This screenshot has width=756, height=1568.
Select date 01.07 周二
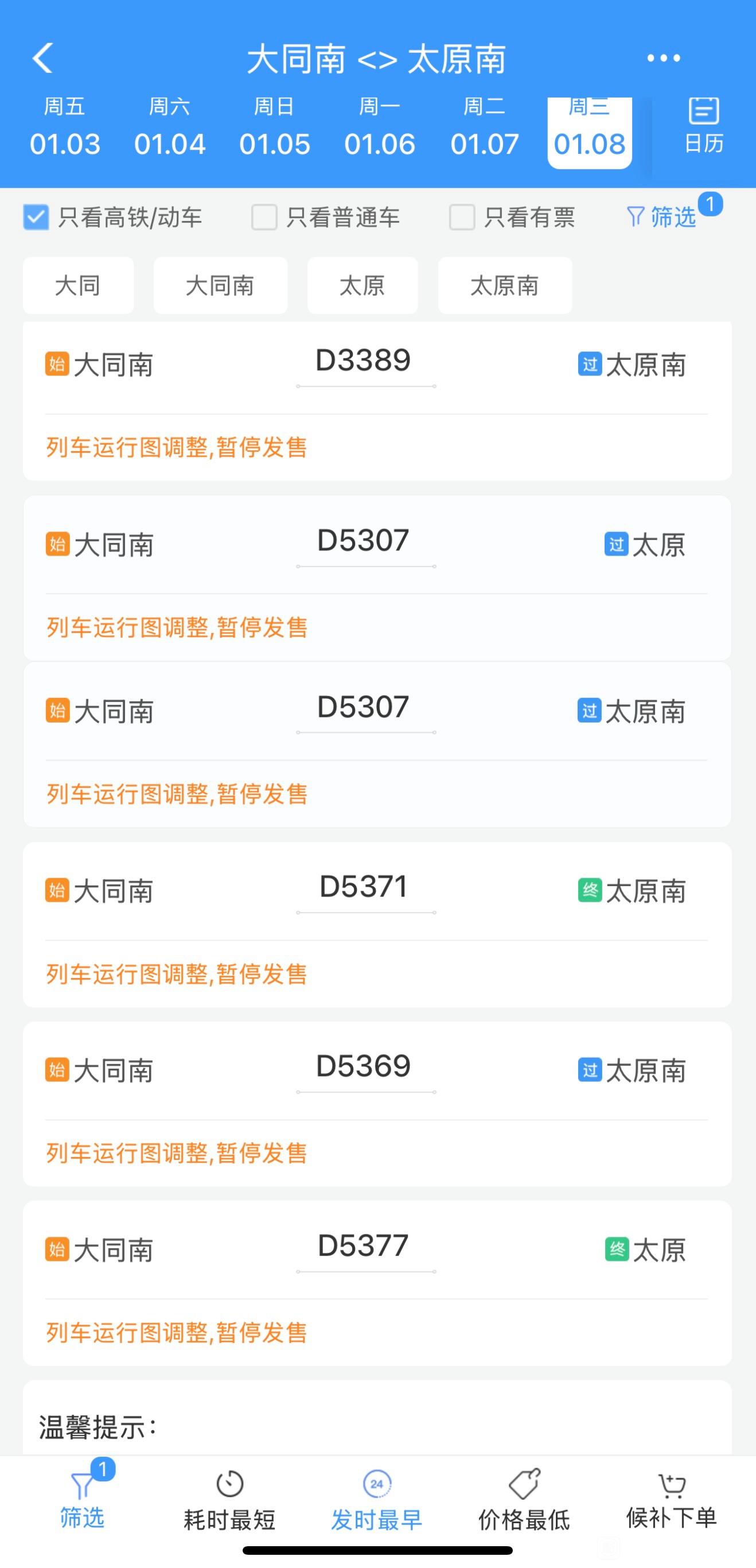(484, 128)
